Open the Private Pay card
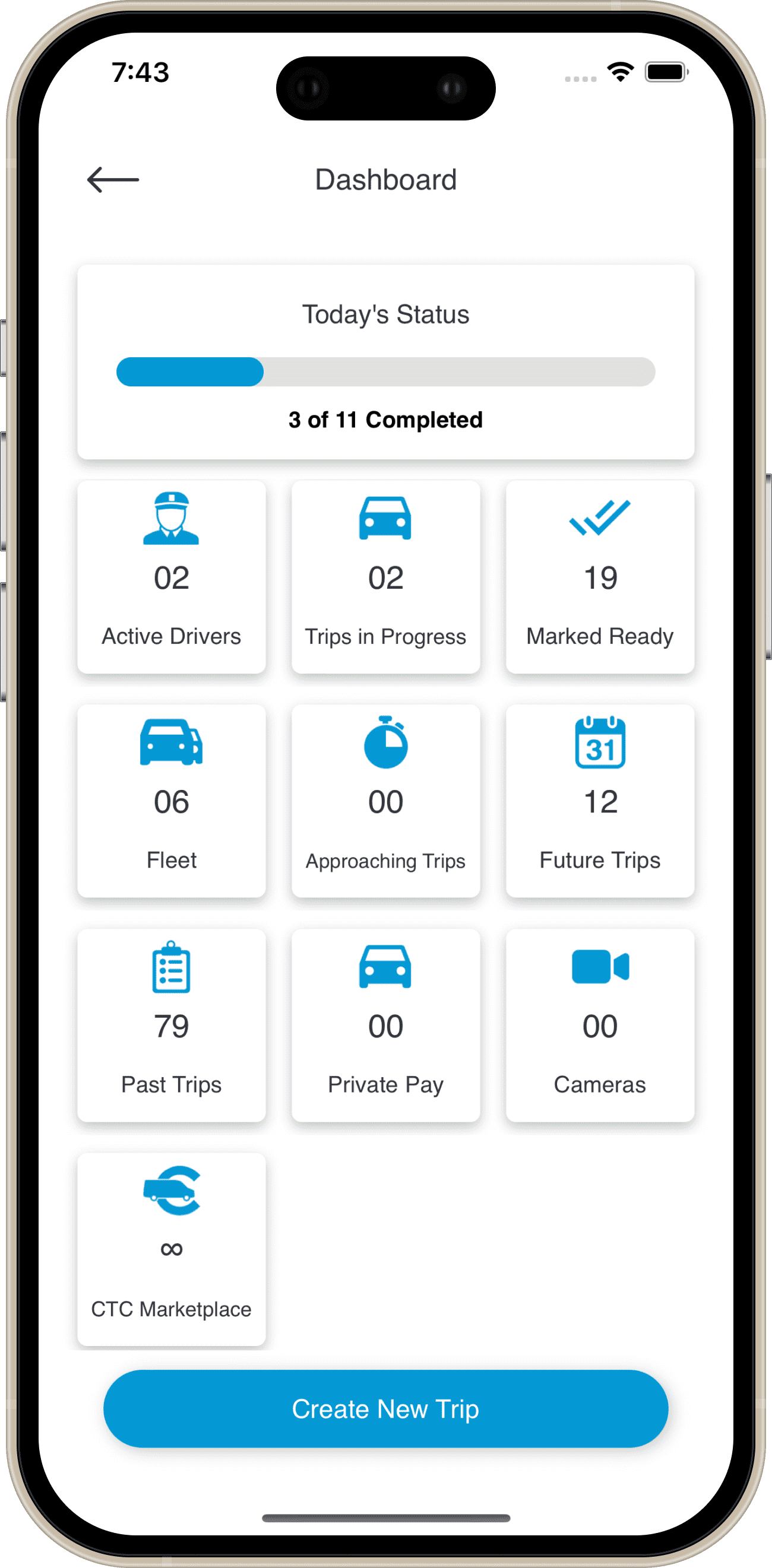This screenshot has height=1568, width=772. point(385,1025)
